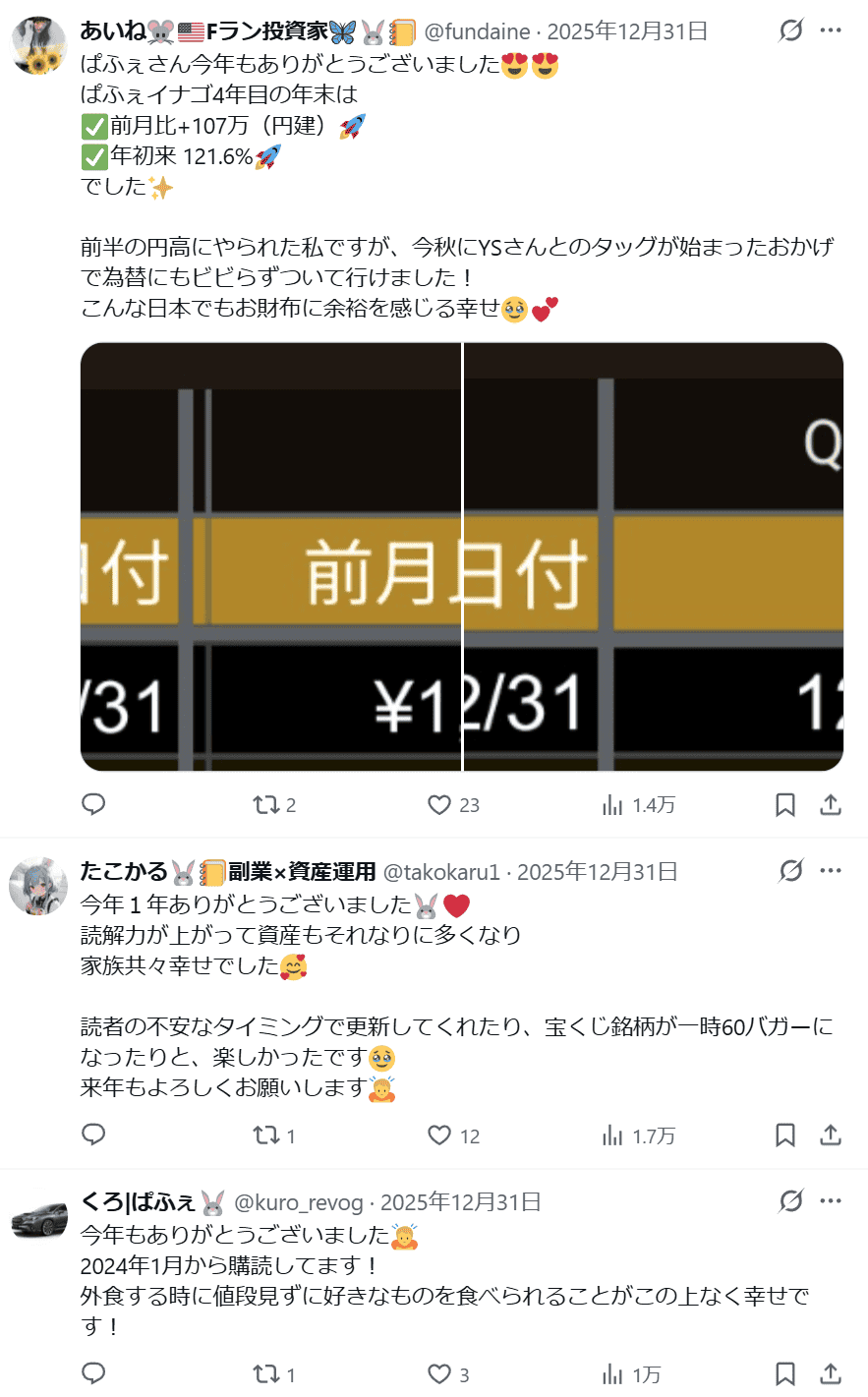Open fundaine's profile avatar
Image resolution: width=868 pixels, height=1397 pixels.
coord(39,45)
